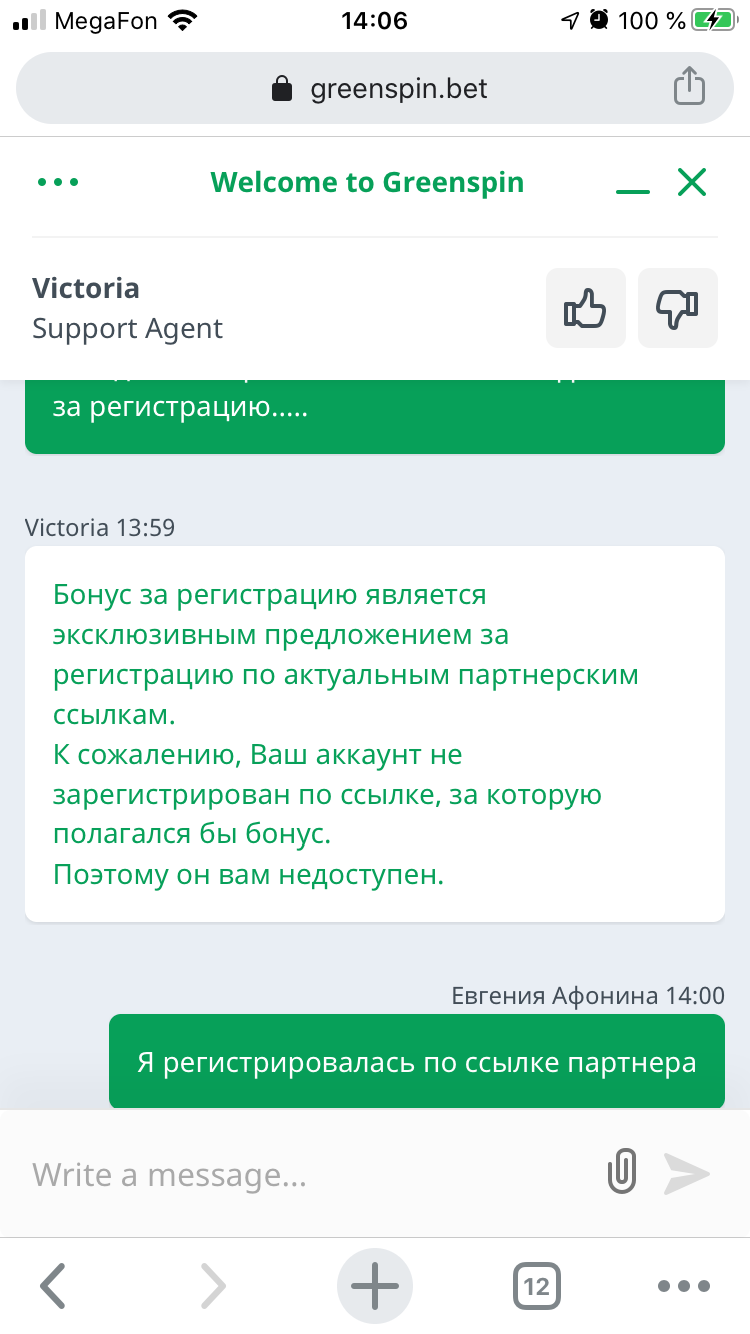Show the 12 open tabs

(x=537, y=1286)
